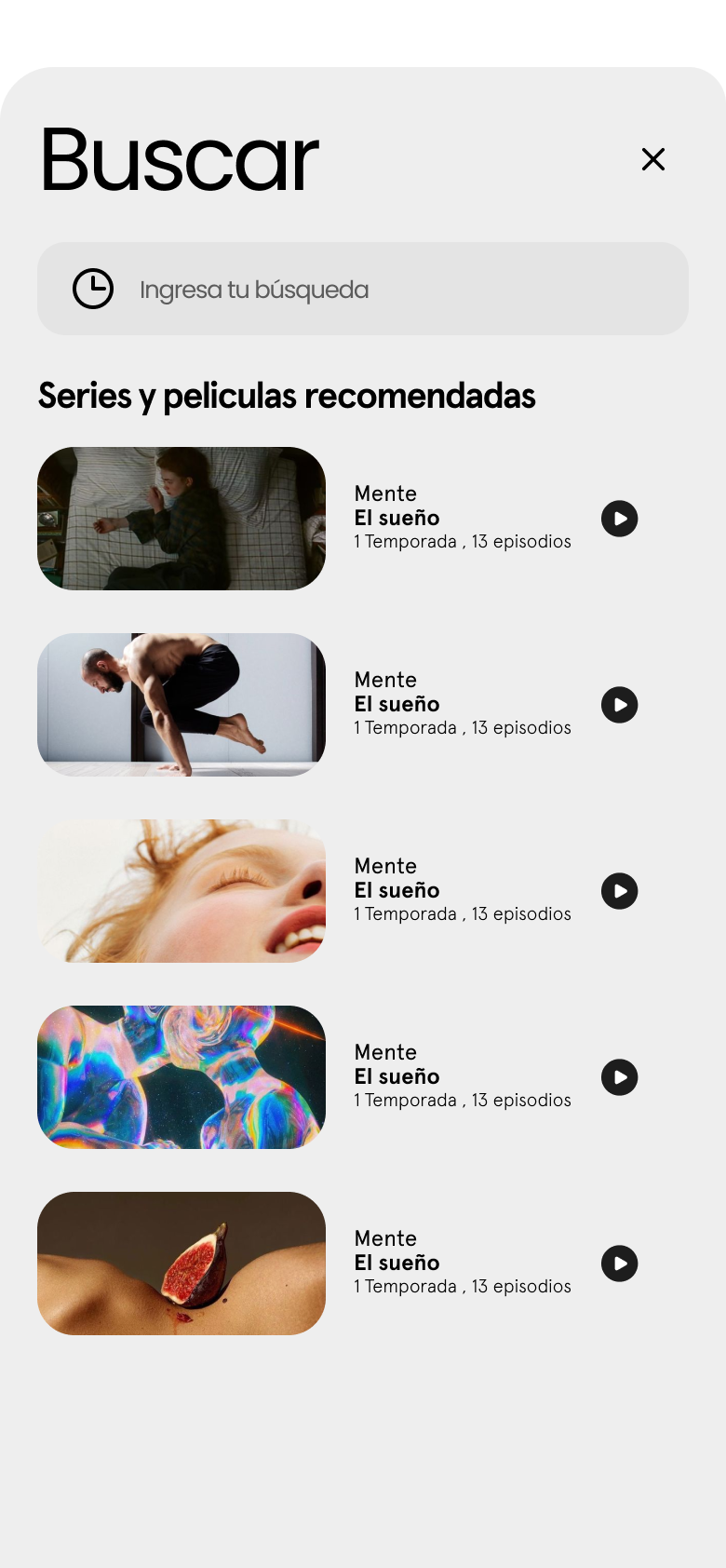
Task: Play the title with the iridescent figures image
Action: coord(620,1077)
